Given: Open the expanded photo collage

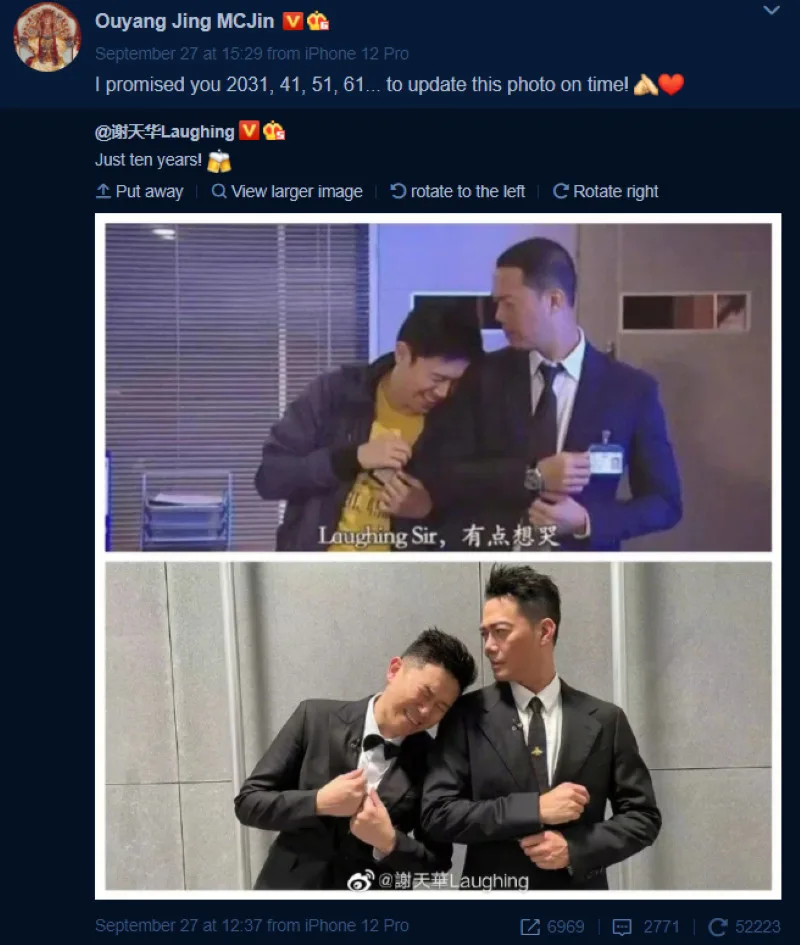Looking at the screenshot, I should [438, 555].
